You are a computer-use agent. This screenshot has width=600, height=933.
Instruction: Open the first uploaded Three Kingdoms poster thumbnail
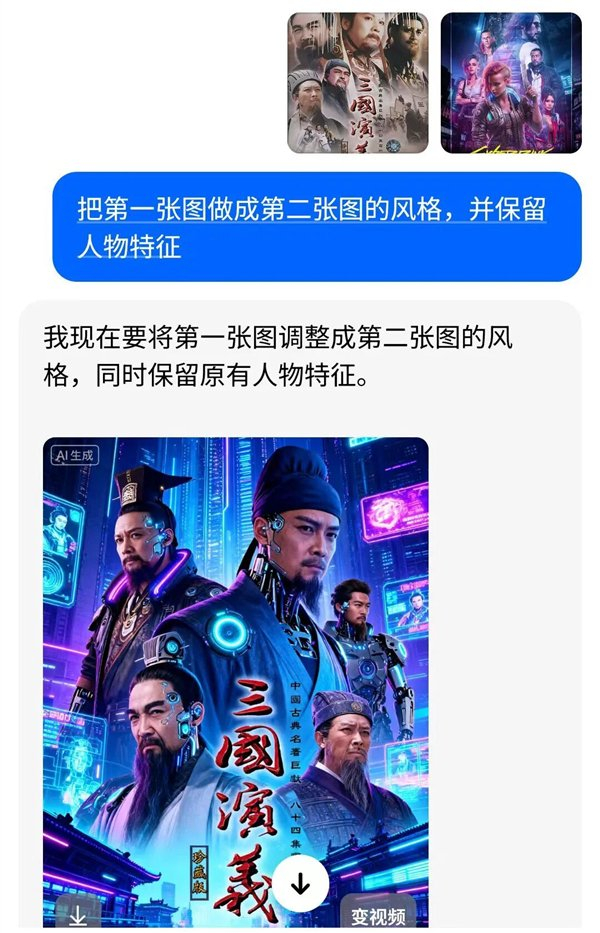[358, 83]
